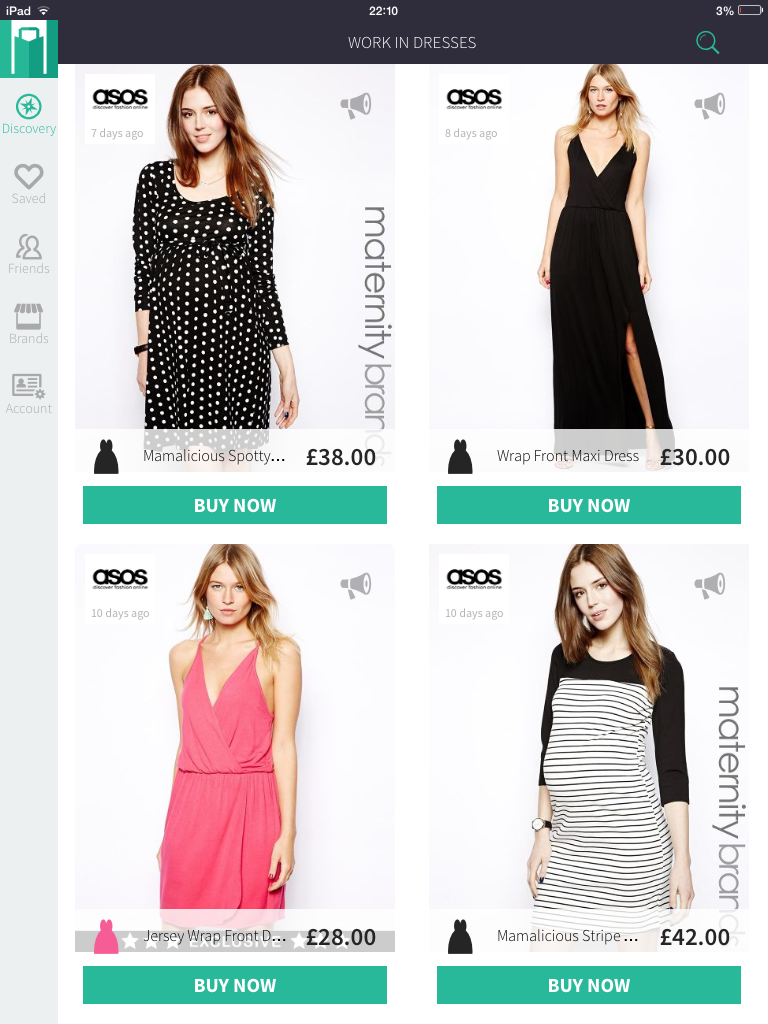The width and height of the screenshot is (768, 1024).
Task: Go to the Friends tab
Action: [29, 253]
